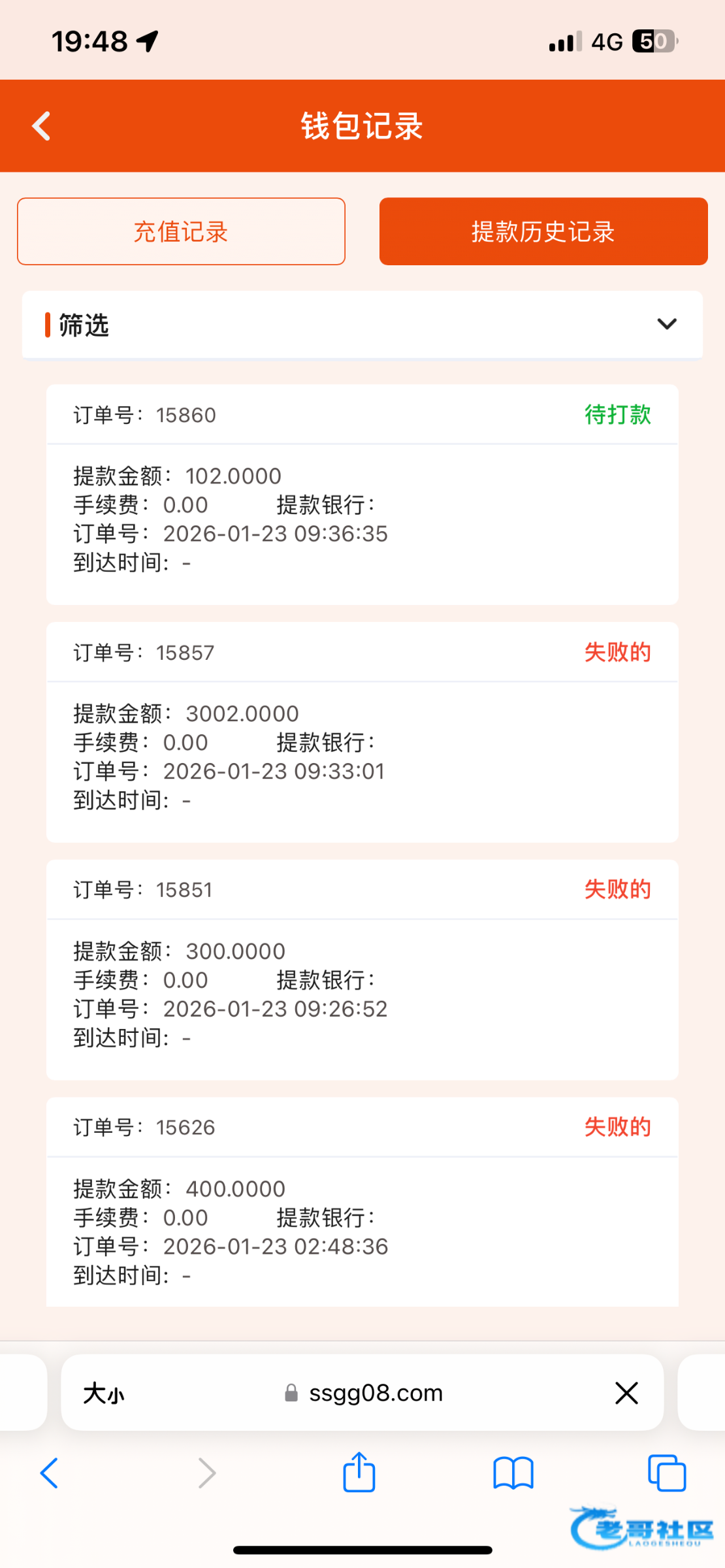Show all open Safari tabs
This screenshot has height=1568, width=725.
(x=666, y=1473)
